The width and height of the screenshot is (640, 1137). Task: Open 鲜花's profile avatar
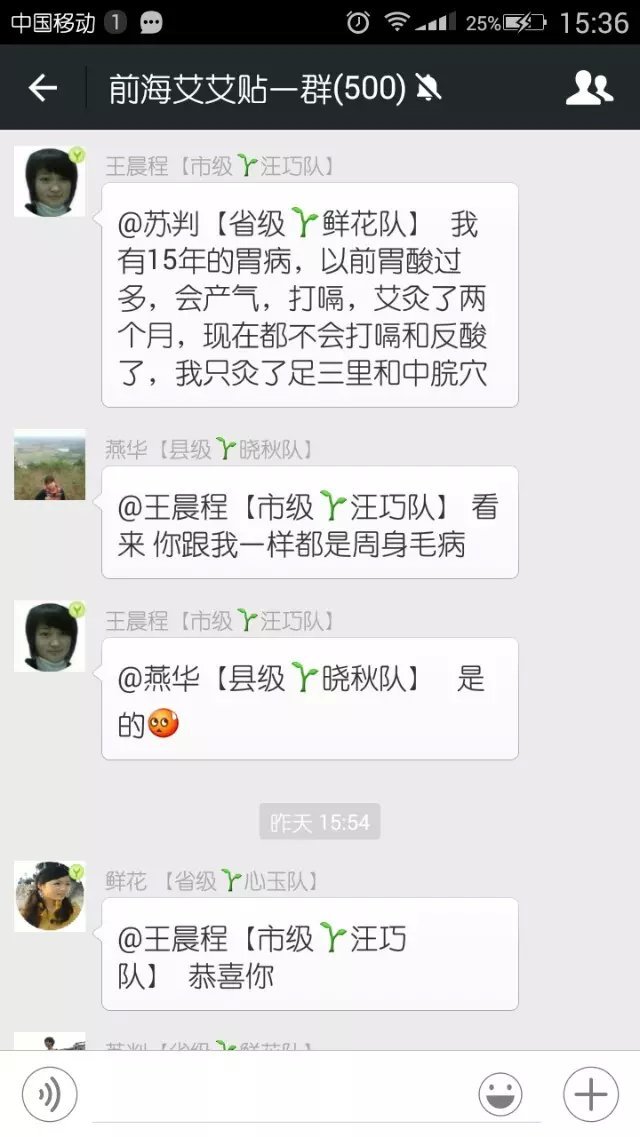(x=49, y=896)
